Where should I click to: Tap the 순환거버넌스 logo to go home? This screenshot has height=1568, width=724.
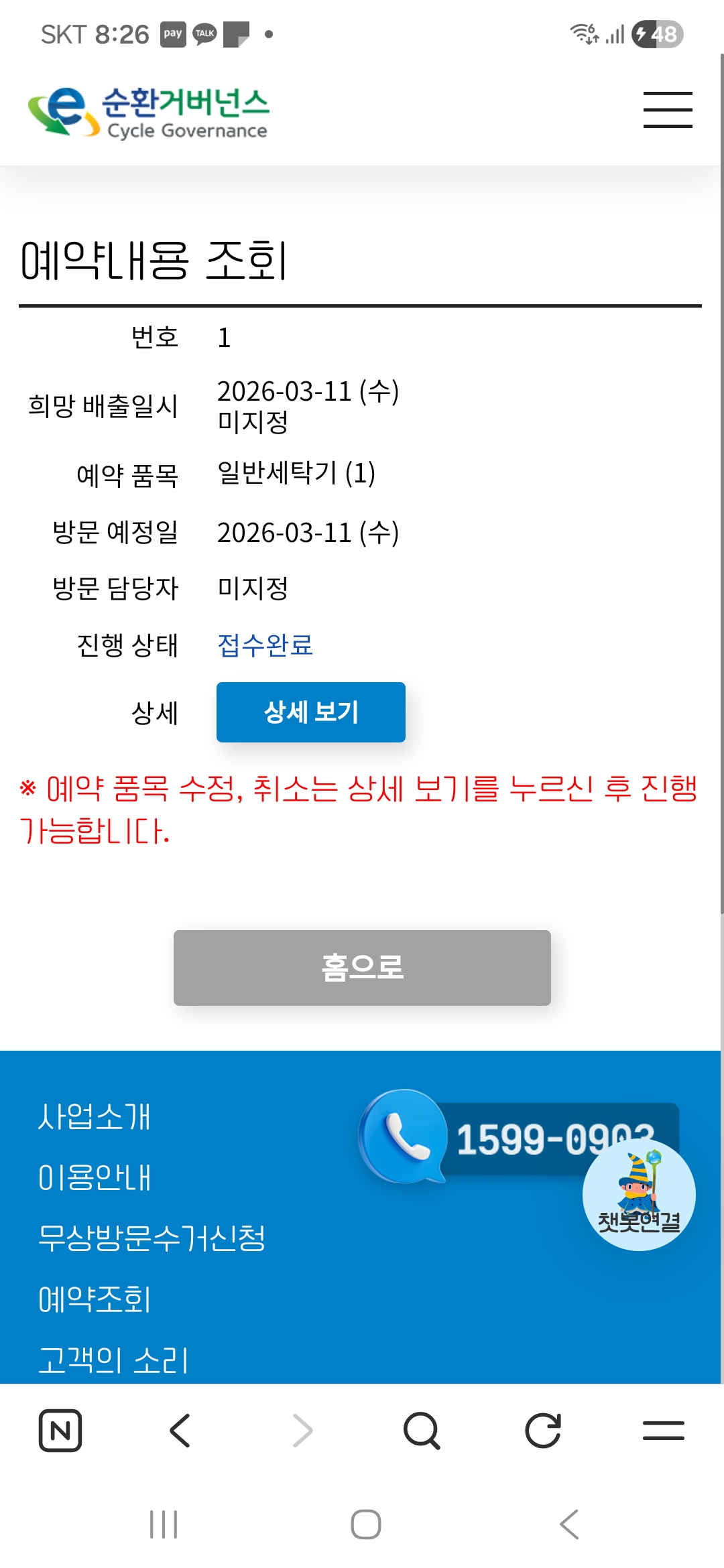[147, 113]
